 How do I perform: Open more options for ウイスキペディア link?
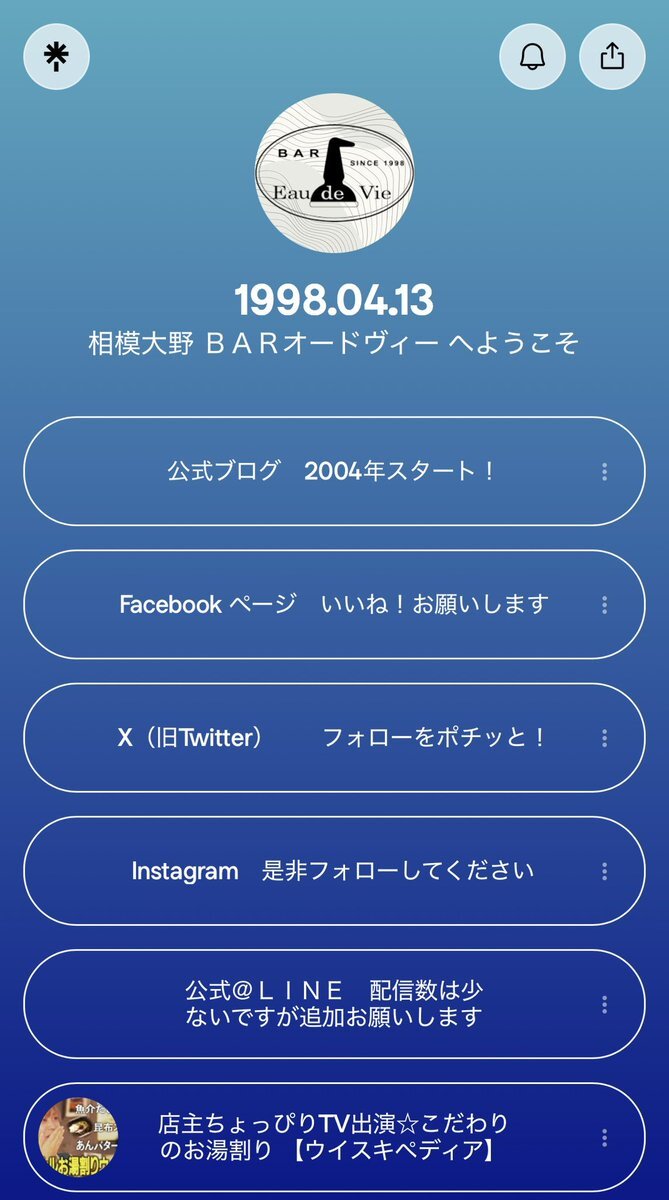604,1137
